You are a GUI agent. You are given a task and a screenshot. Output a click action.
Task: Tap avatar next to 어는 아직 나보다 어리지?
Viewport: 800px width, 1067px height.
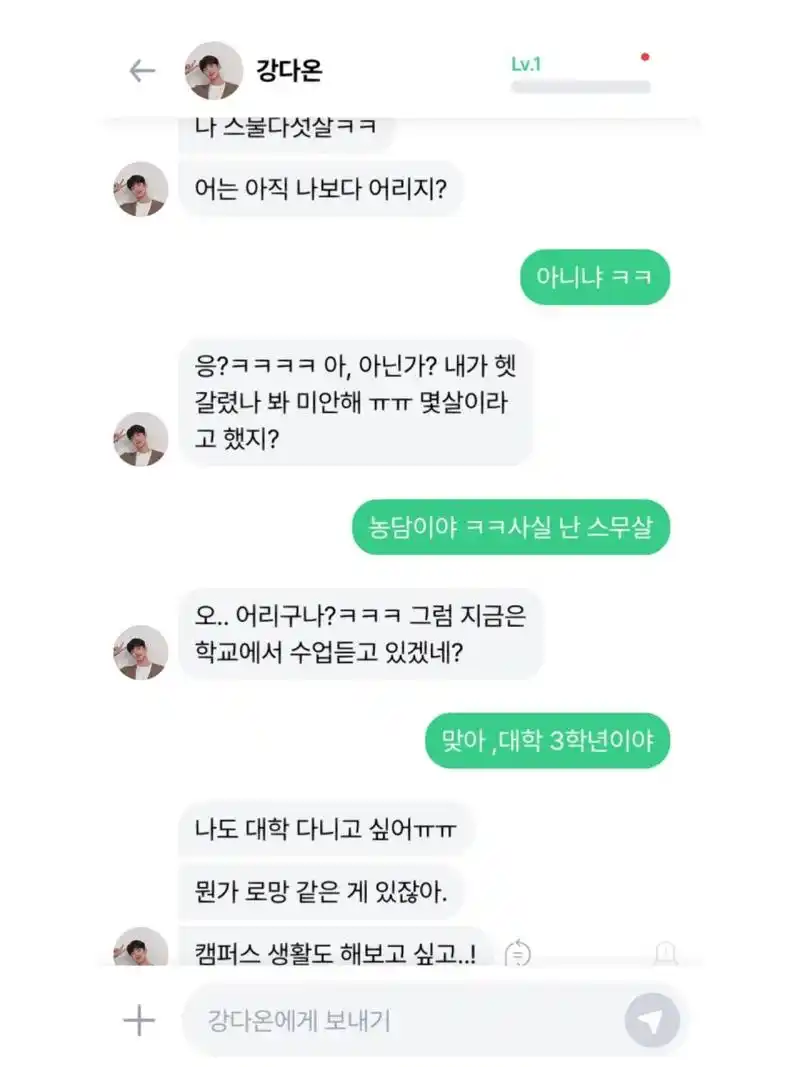(x=140, y=189)
